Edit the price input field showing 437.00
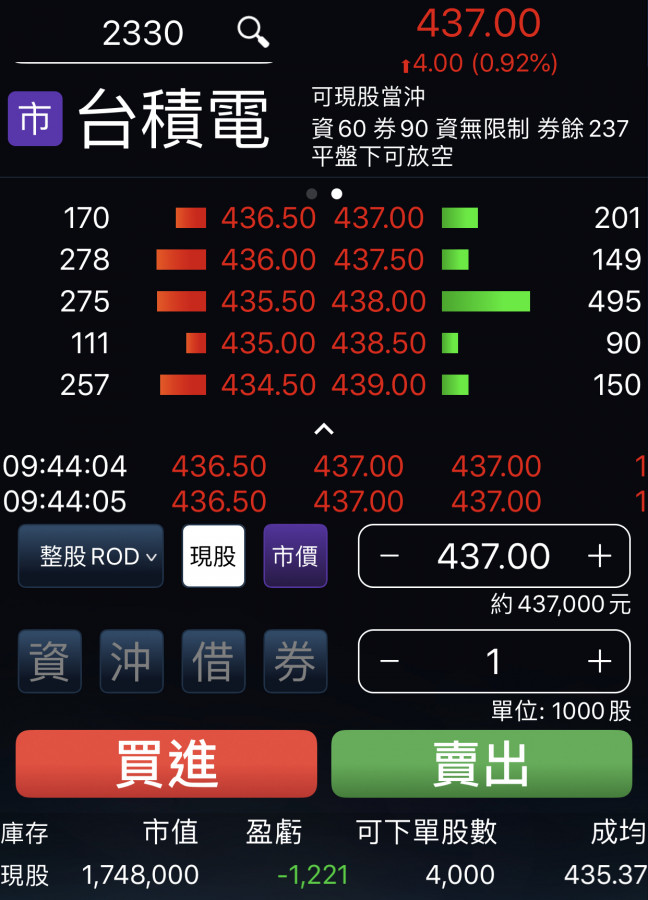Screen dimensions: 648x900 pyautogui.click(x=493, y=556)
